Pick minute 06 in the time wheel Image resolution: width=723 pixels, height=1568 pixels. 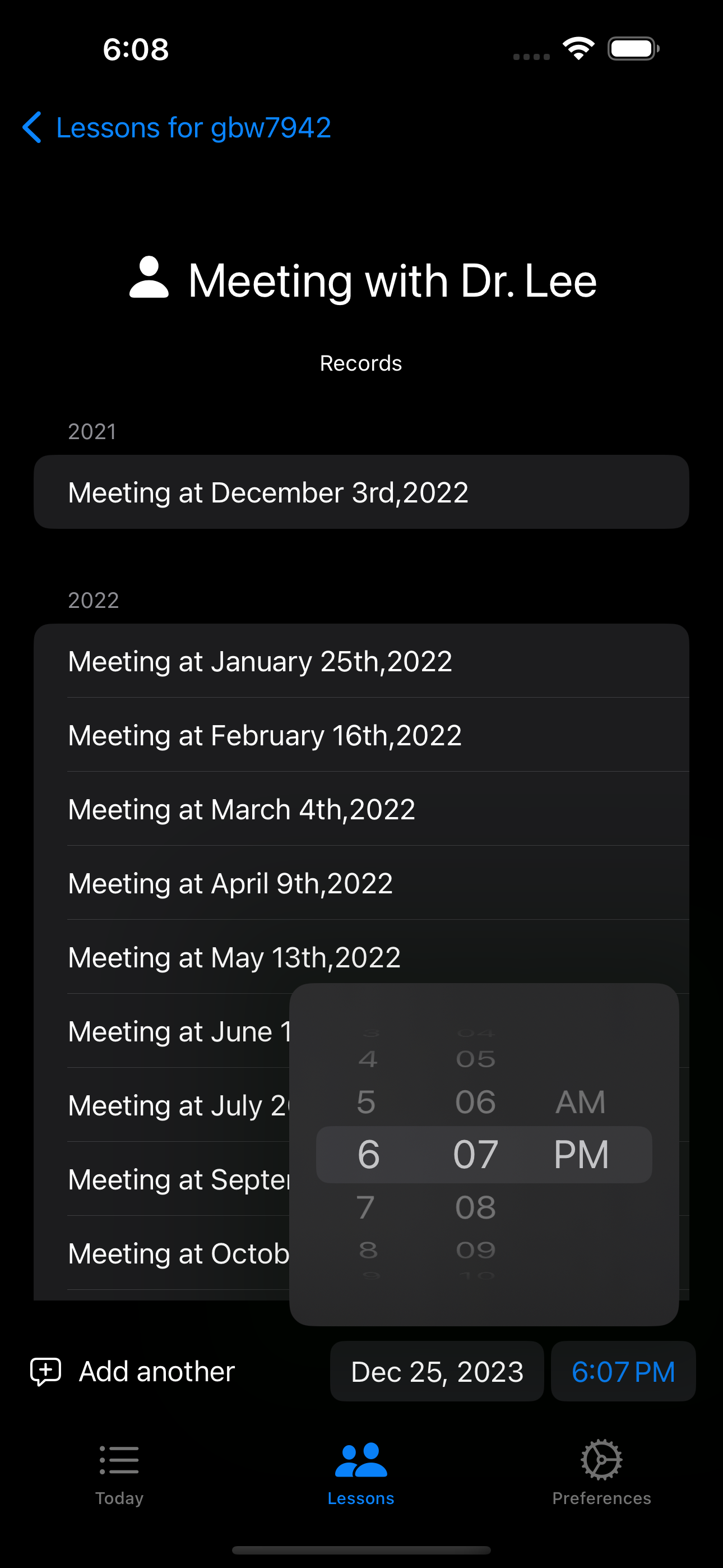[x=475, y=1103]
